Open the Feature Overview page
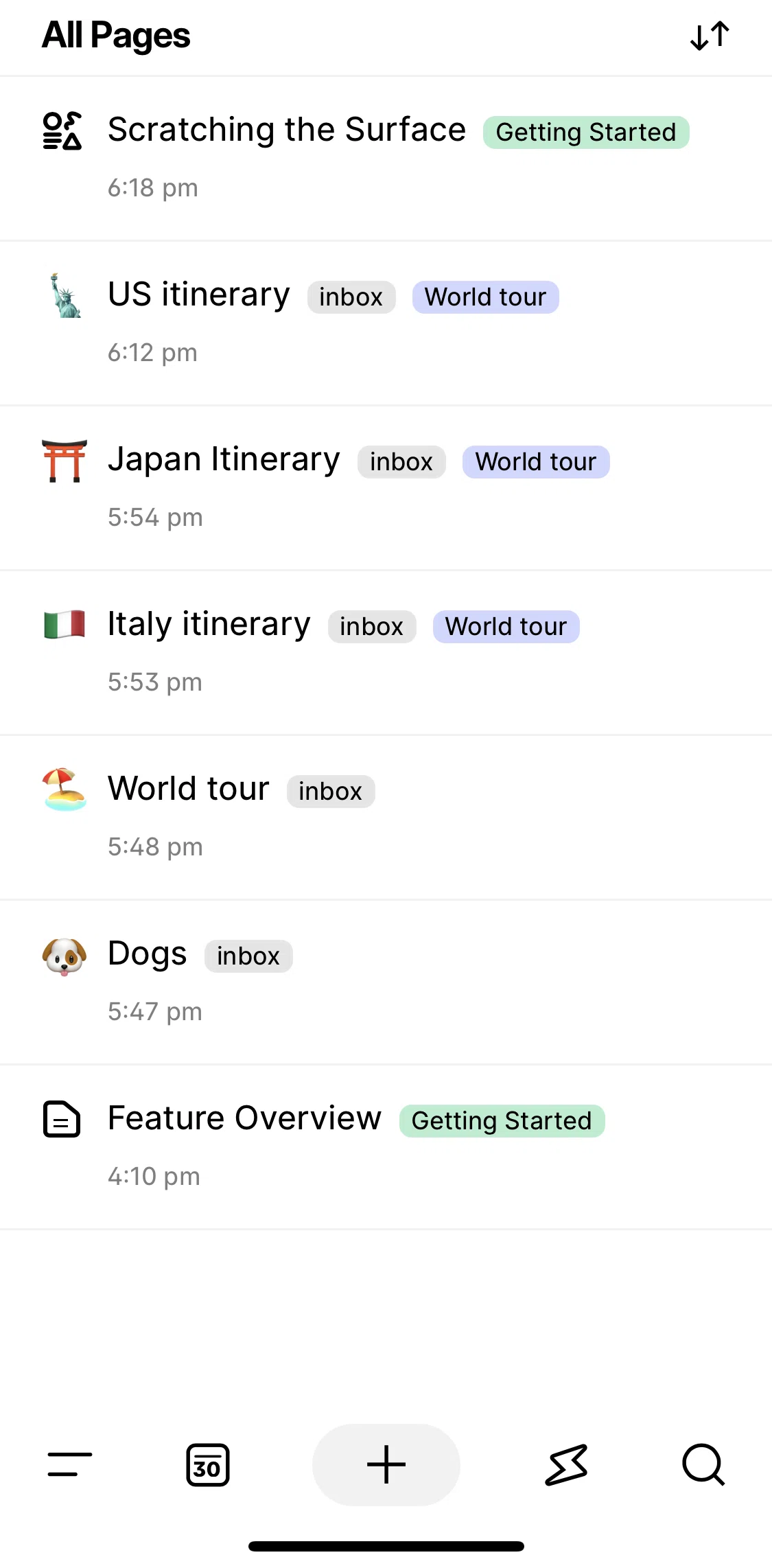This screenshot has height=1568, width=772. click(386, 1147)
